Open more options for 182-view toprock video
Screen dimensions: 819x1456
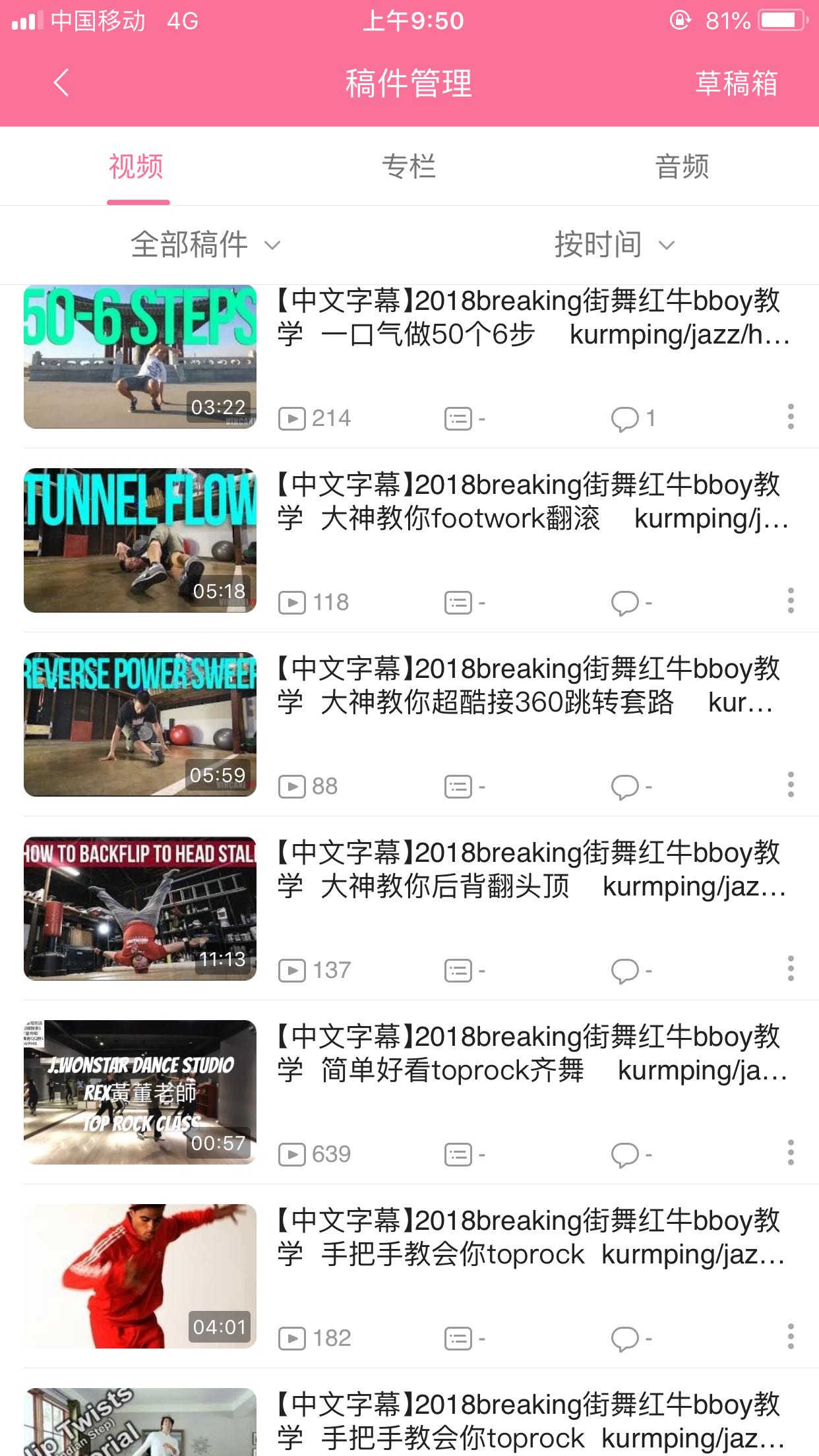click(x=790, y=1337)
